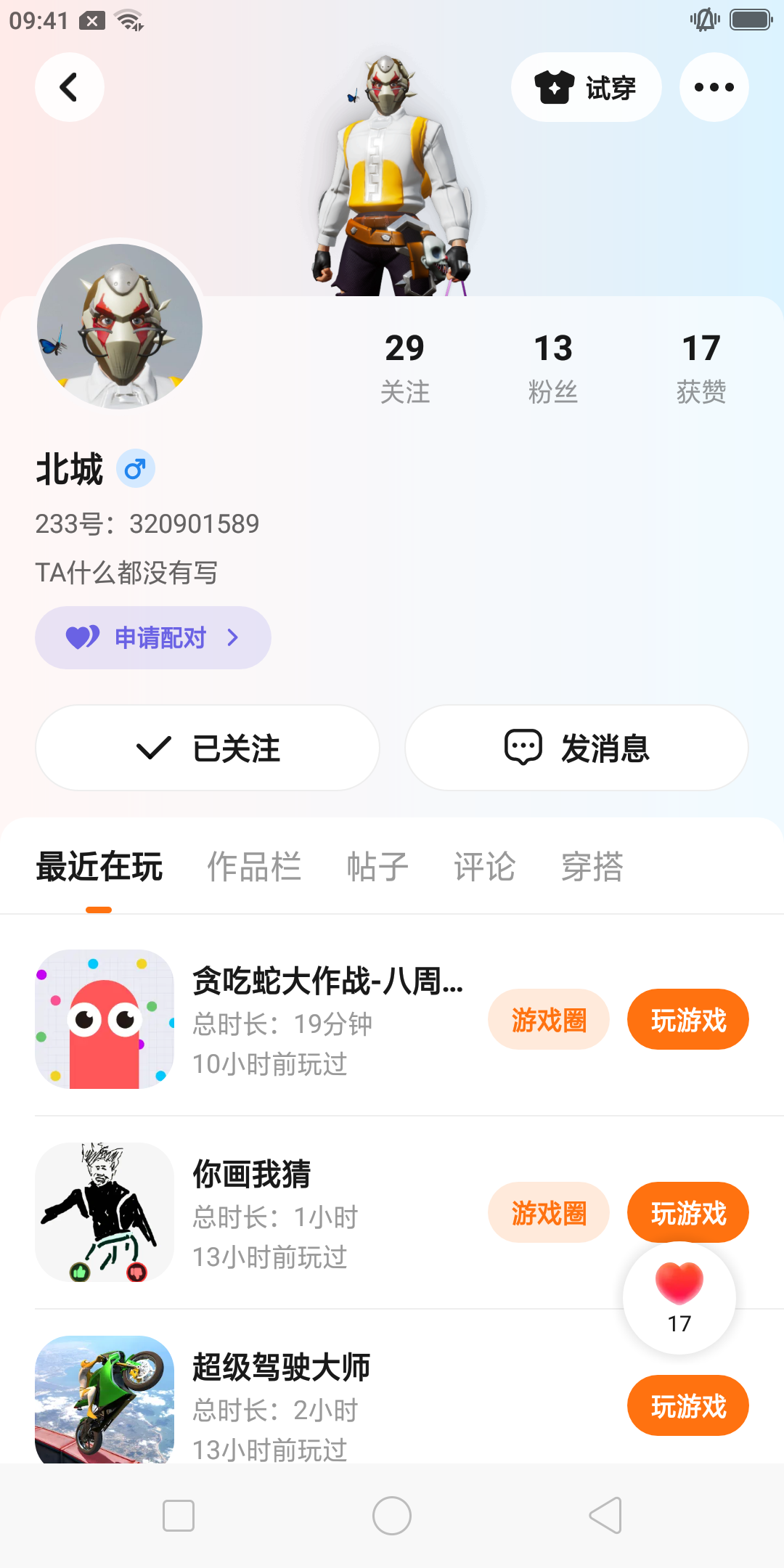The width and height of the screenshot is (784, 1568).
Task: Send a message with 发消息
Action: tap(576, 748)
